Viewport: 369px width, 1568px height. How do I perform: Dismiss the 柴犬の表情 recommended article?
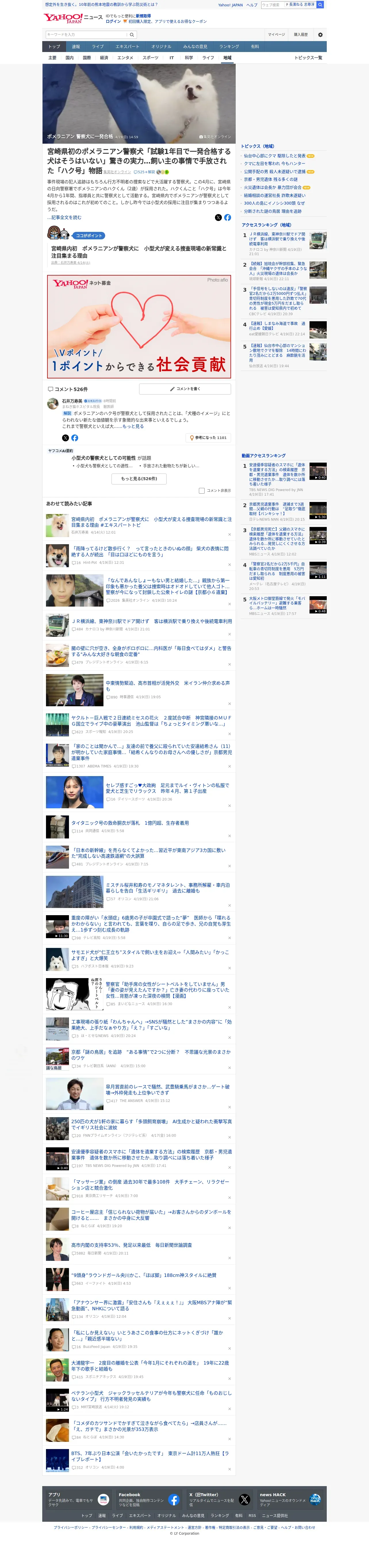(x=229, y=564)
